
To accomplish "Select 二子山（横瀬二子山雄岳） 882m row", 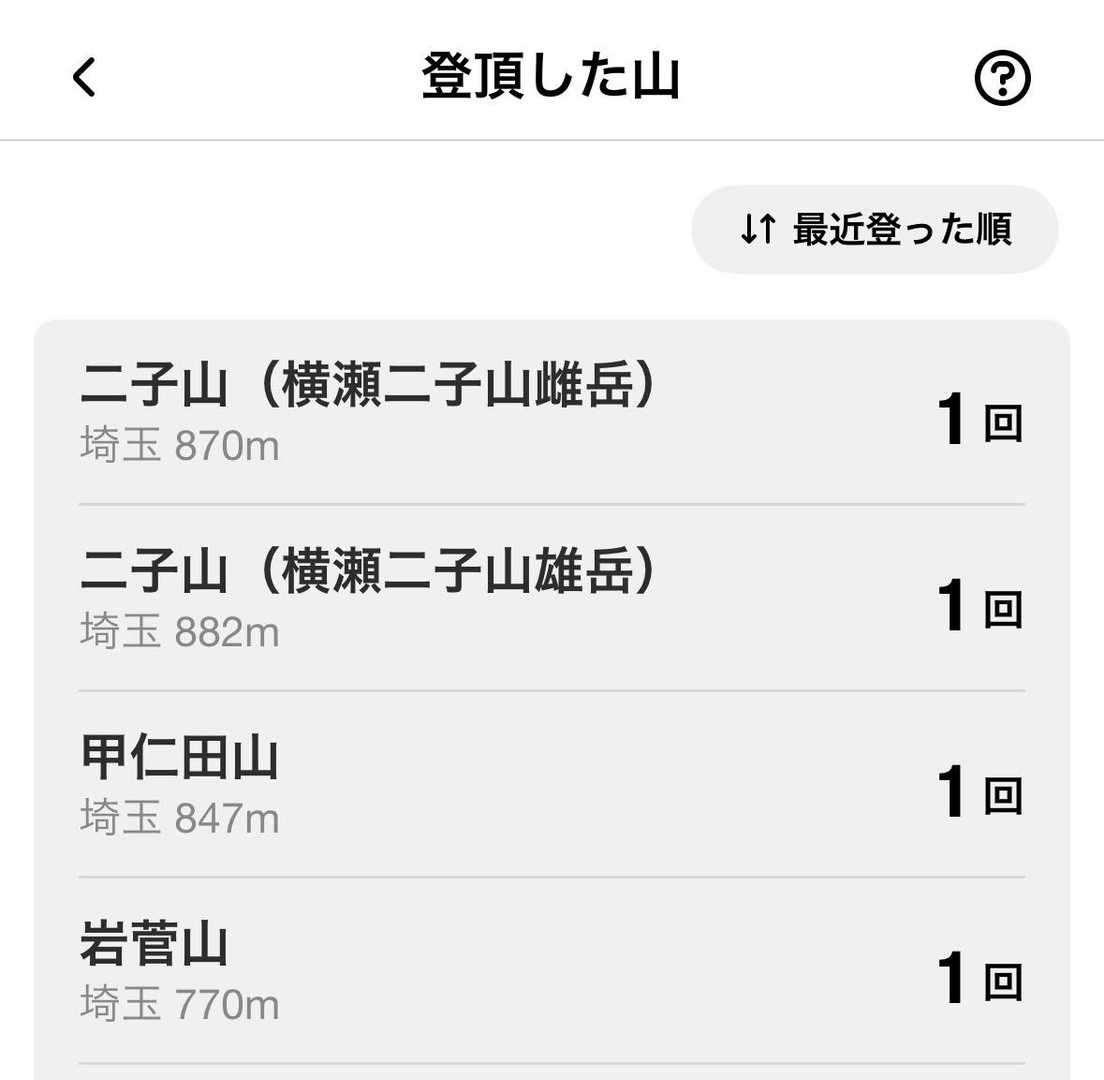I will point(551,600).
